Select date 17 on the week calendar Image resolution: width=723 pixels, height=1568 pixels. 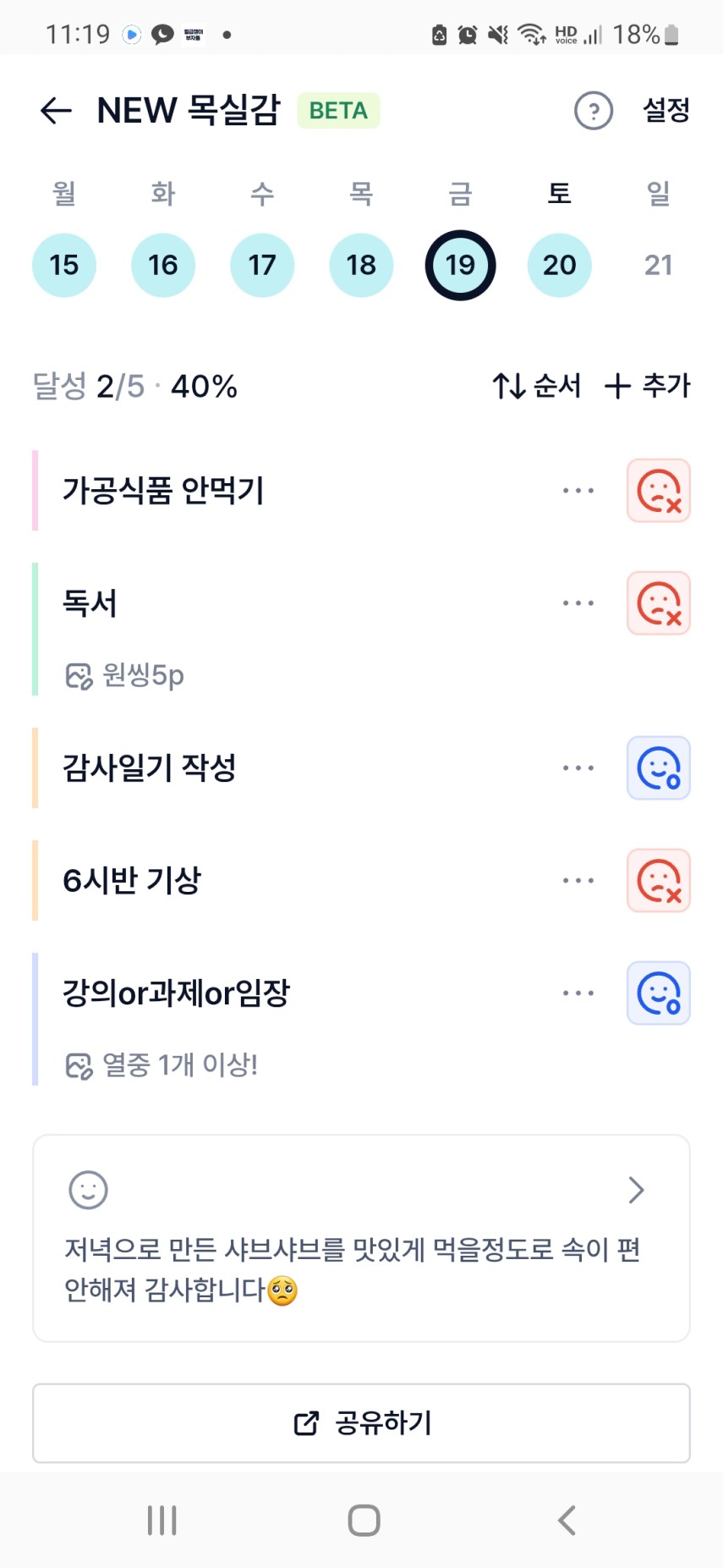tap(262, 265)
